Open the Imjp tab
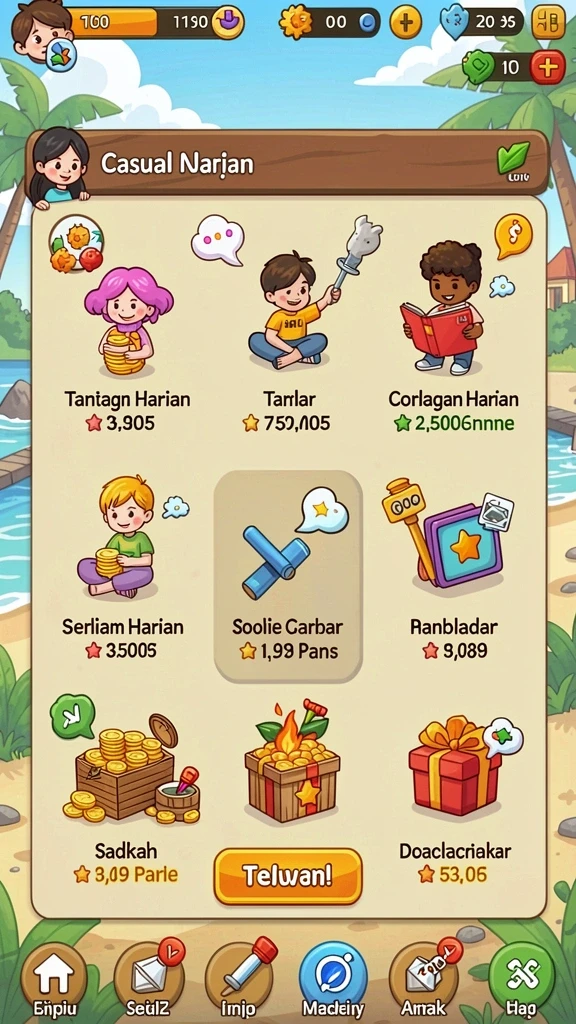 click(x=240, y=980)
